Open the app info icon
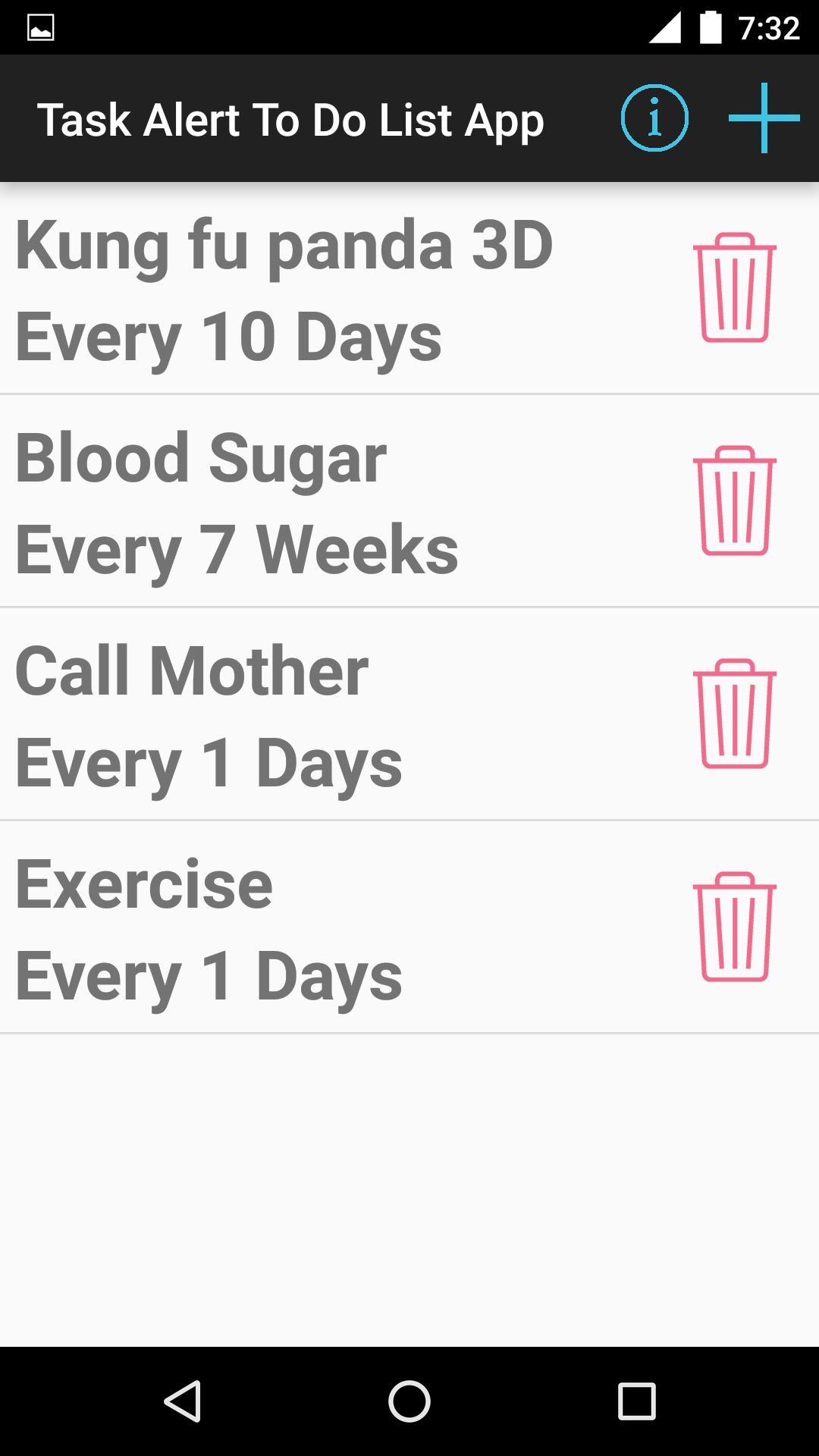The width and height of the screenshot is (819, 1456). [x=654, y=118]
